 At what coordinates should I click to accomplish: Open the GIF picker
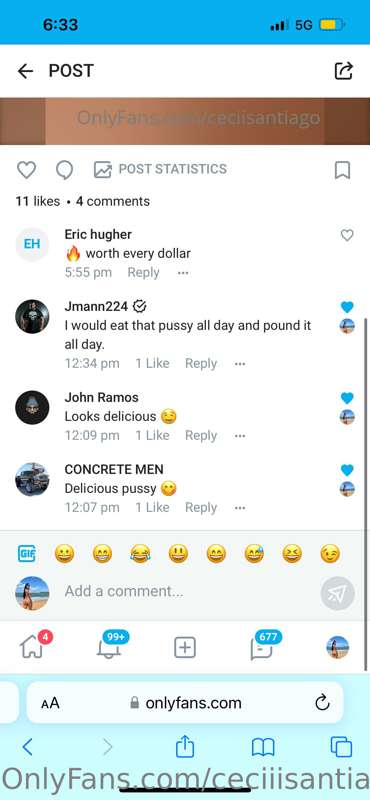[x=27, y=554]
